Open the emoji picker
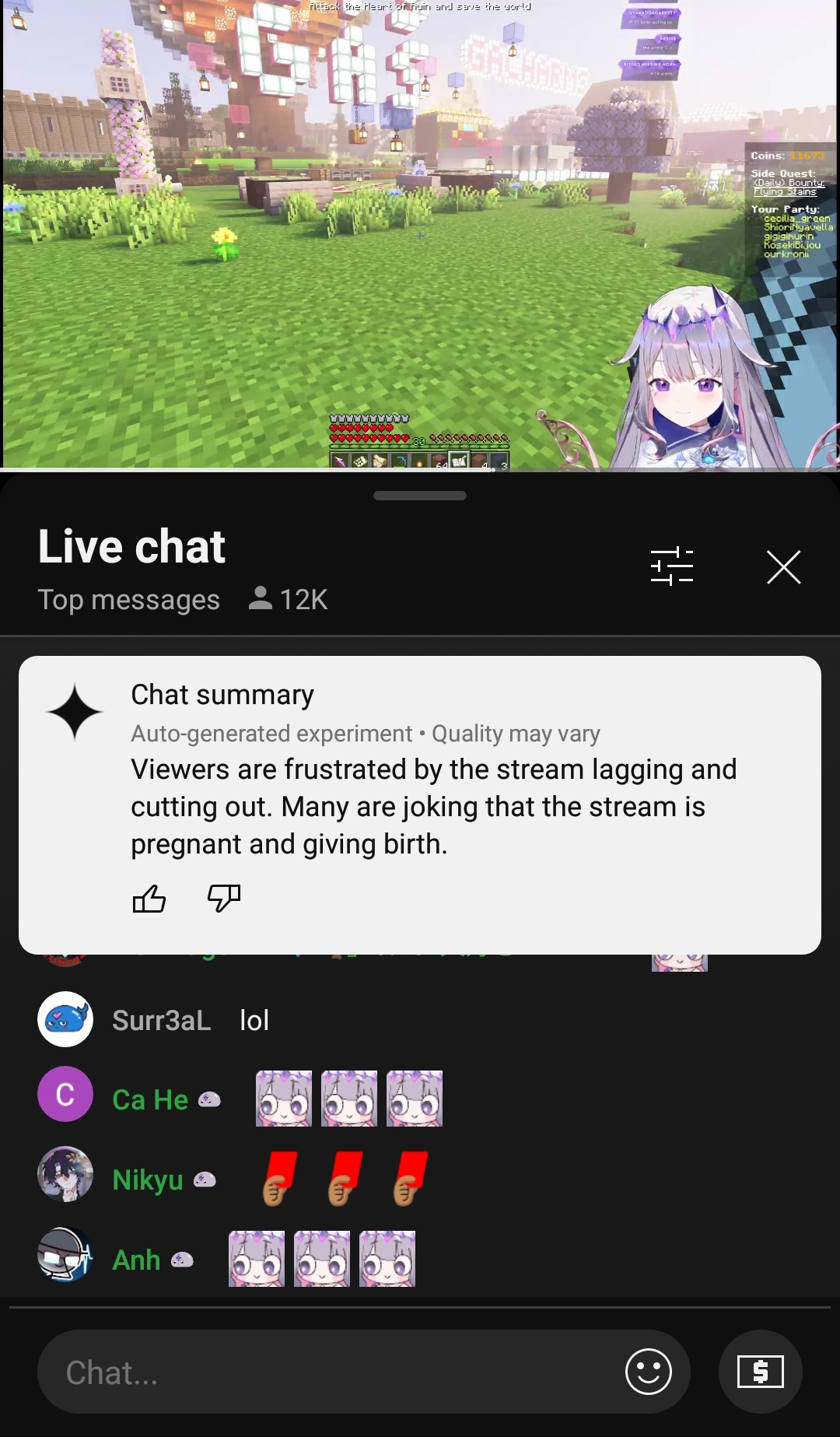The image size is (840, 1437). (648, 1372)
